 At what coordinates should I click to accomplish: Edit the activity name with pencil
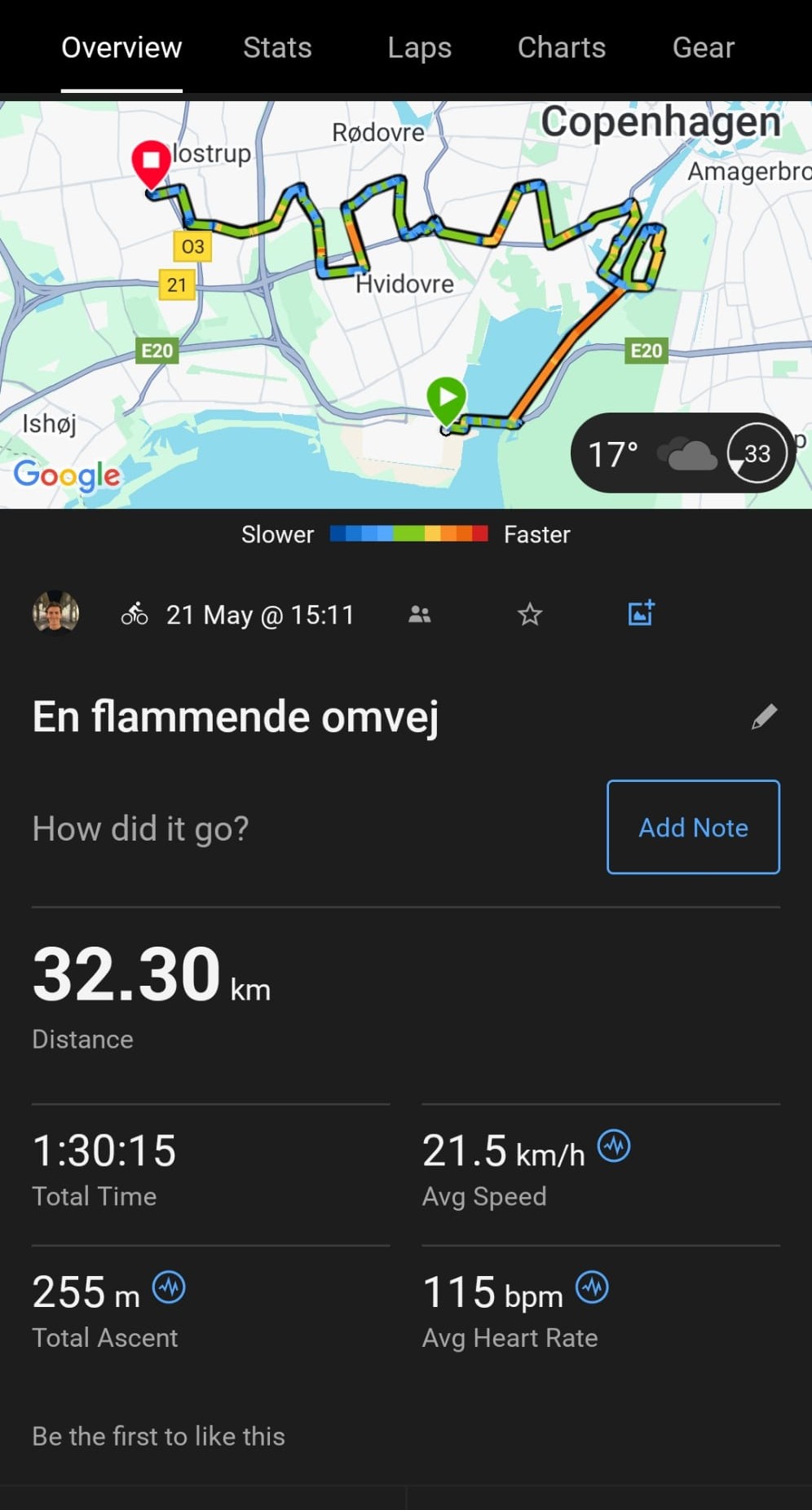pos(764,717)
